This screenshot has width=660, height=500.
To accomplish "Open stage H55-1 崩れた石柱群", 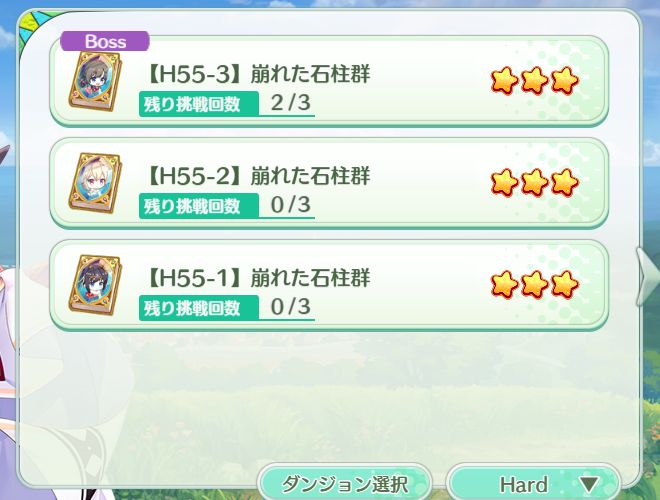I will pos(328,284).
